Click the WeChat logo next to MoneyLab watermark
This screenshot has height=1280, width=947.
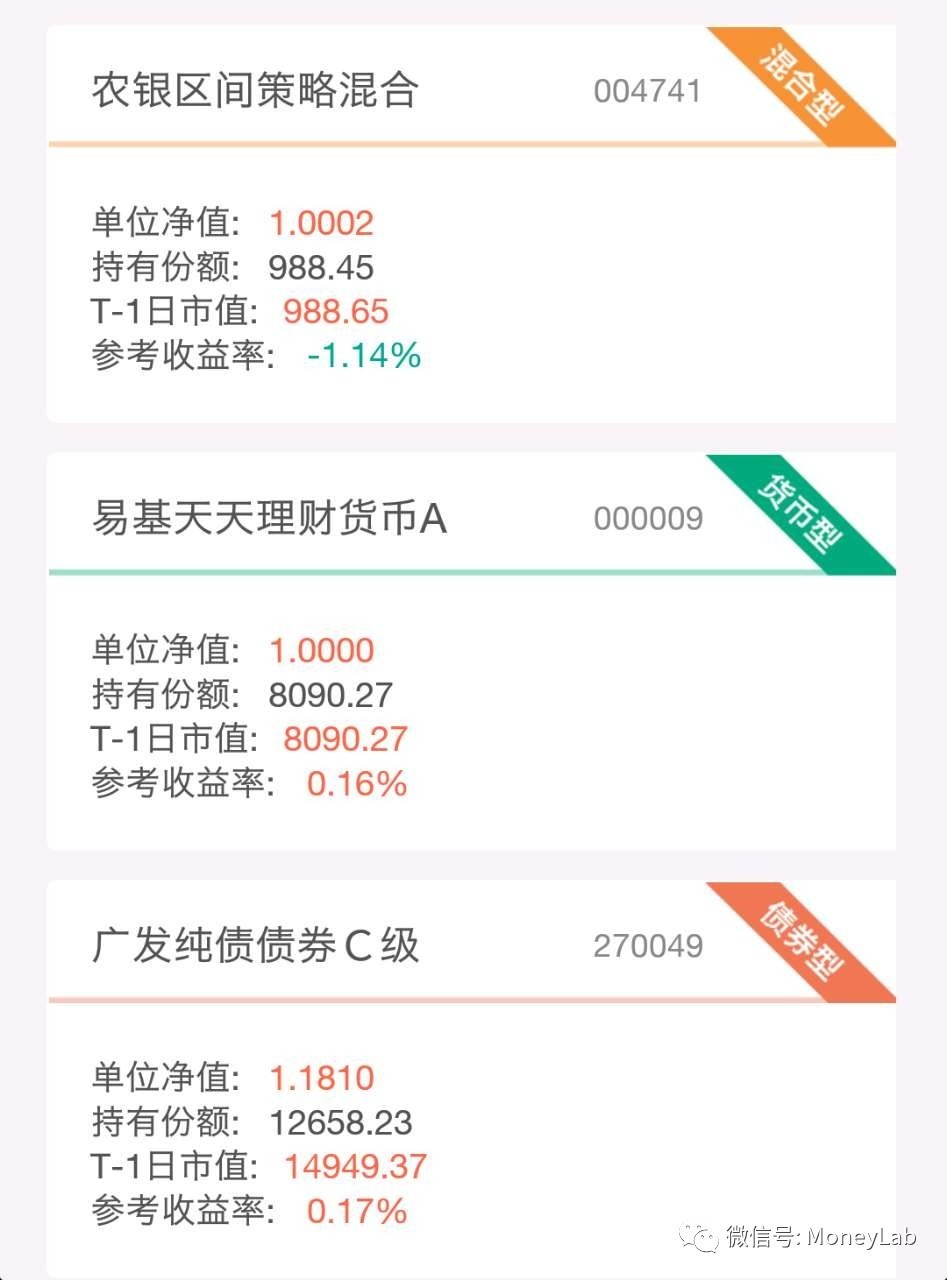(700, 1238)
